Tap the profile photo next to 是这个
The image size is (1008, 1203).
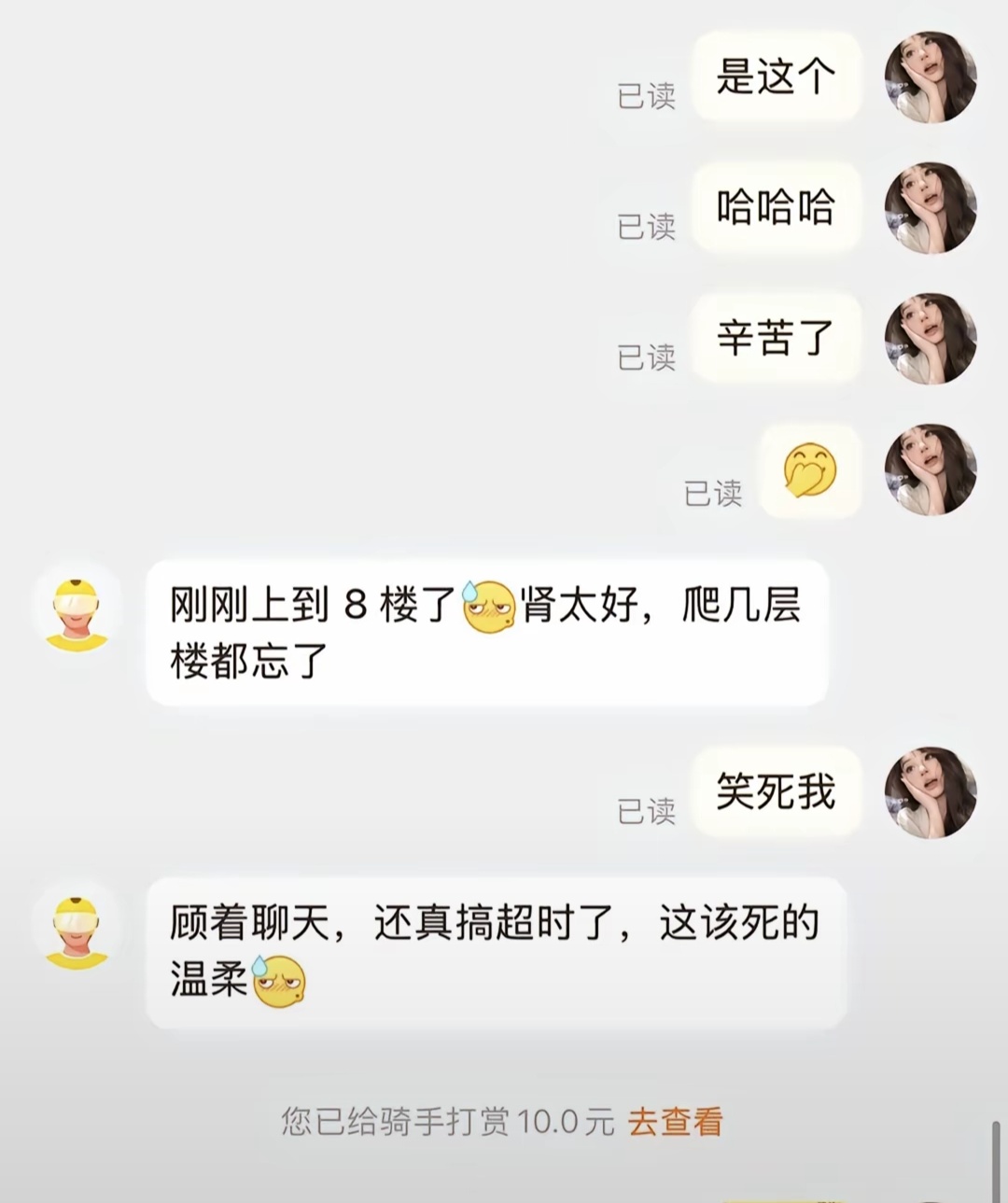930,77
